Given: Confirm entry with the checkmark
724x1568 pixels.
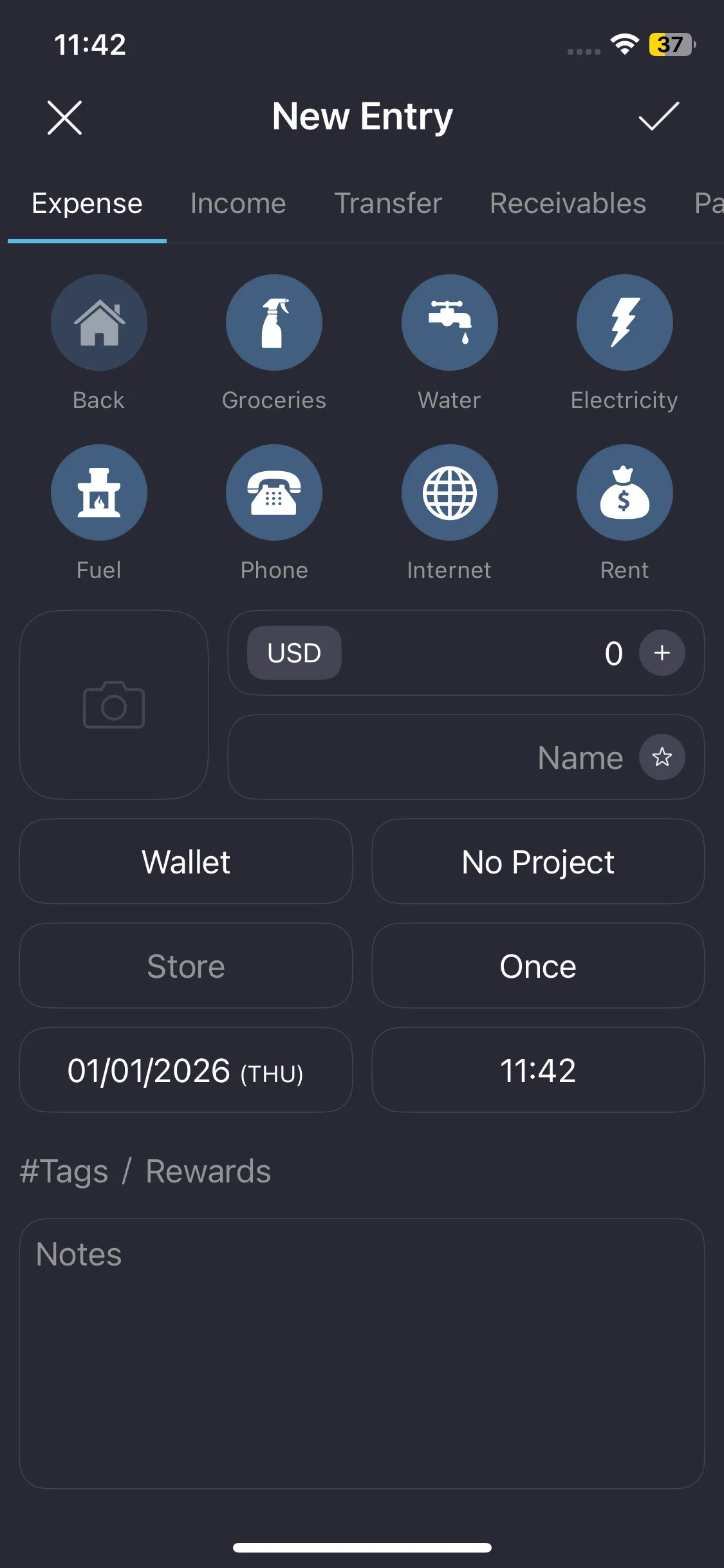Looking at the screenshot, I should pyautogui.click(x=658, y=117).
